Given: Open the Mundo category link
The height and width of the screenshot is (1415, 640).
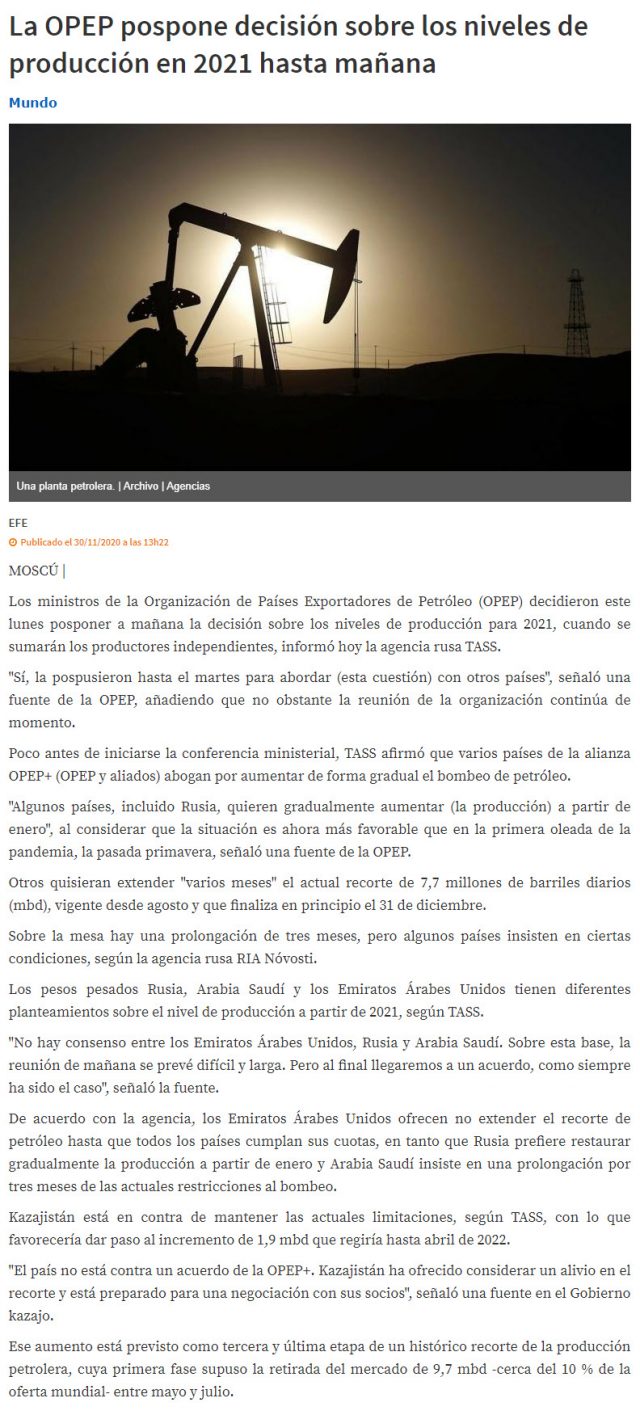Looking at the screenshot, I should [x=33, y=102].
